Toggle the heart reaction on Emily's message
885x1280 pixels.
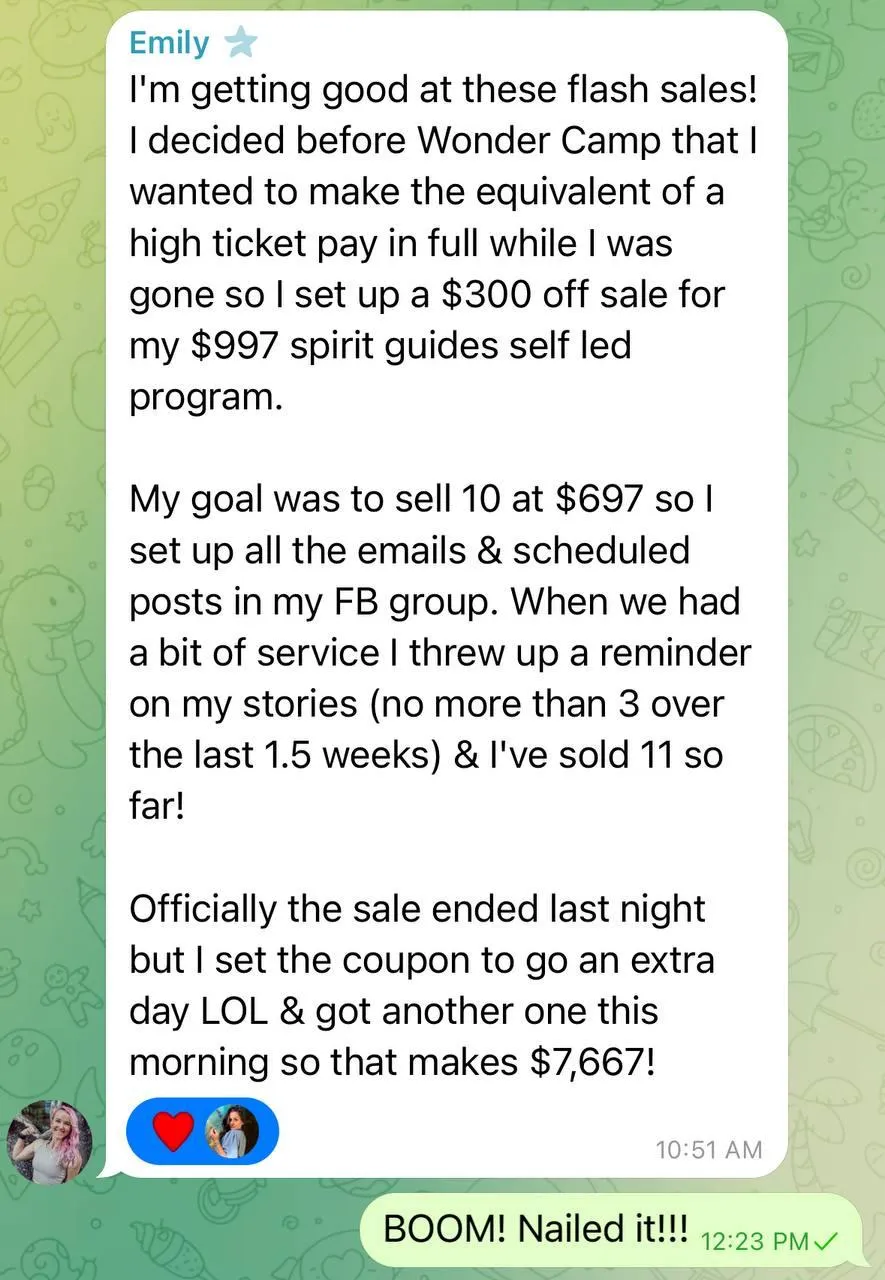(171, 1131)
